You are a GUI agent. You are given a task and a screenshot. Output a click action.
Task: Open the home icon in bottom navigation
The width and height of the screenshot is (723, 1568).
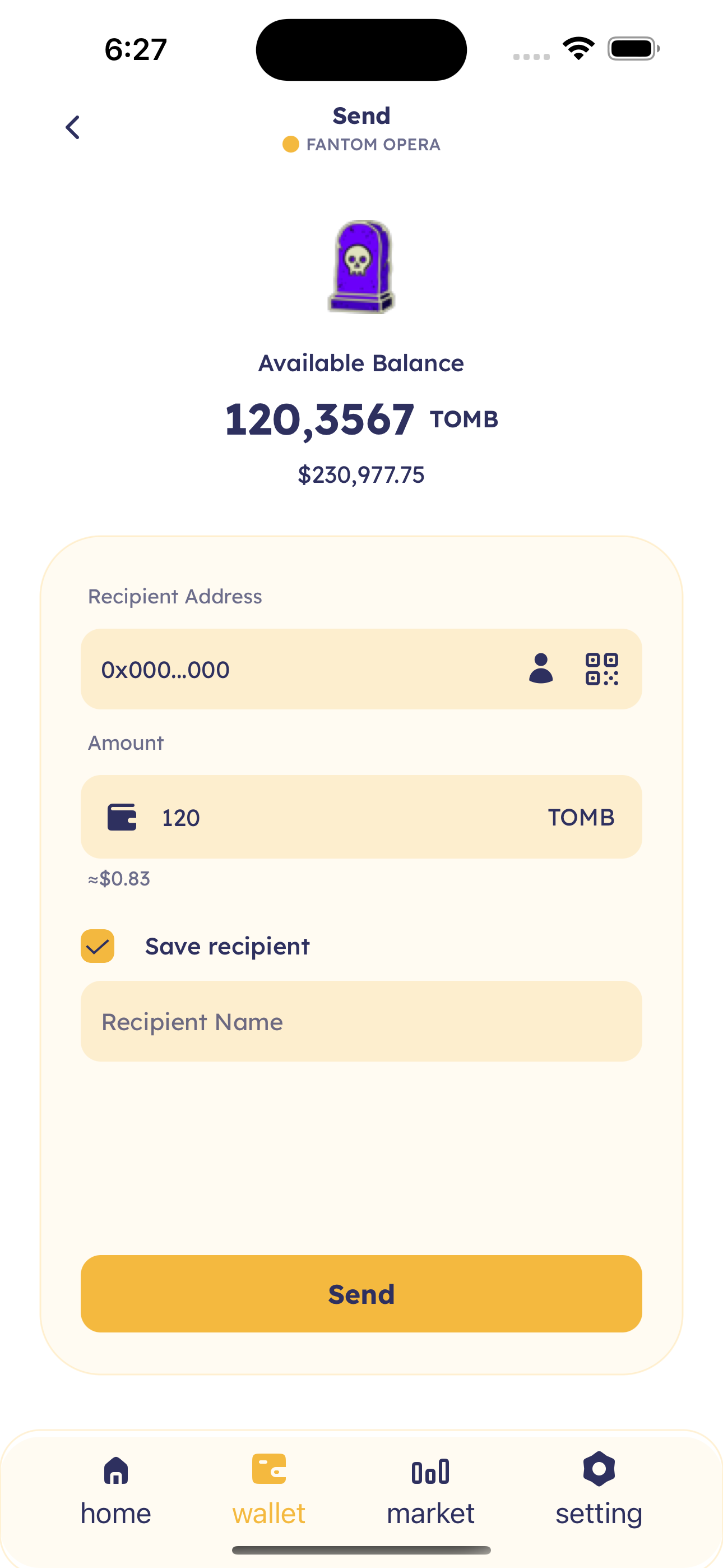(115, 1468)
